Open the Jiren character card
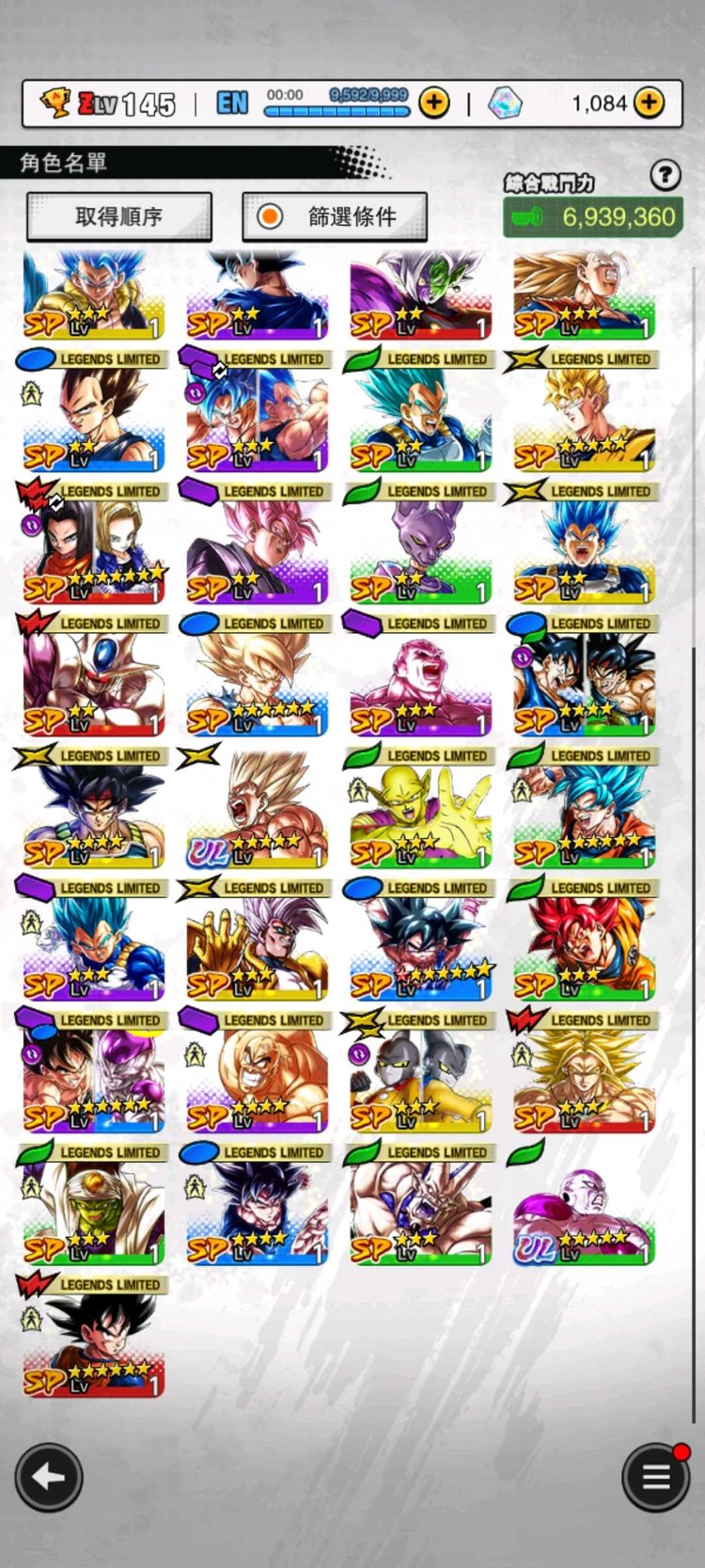Screen dimensions: 705x1568 420,683
